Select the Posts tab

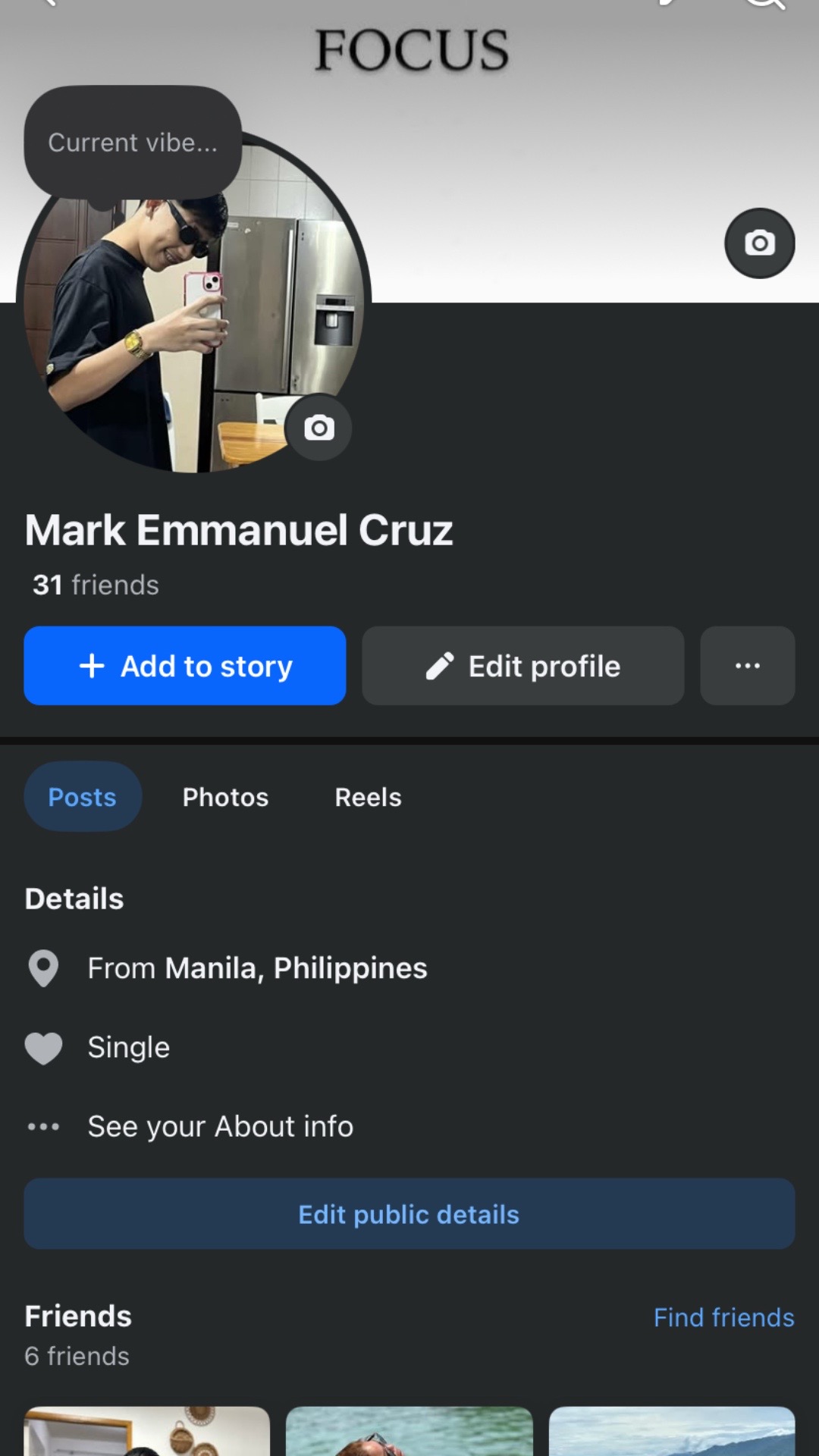(x=83, y=797)
